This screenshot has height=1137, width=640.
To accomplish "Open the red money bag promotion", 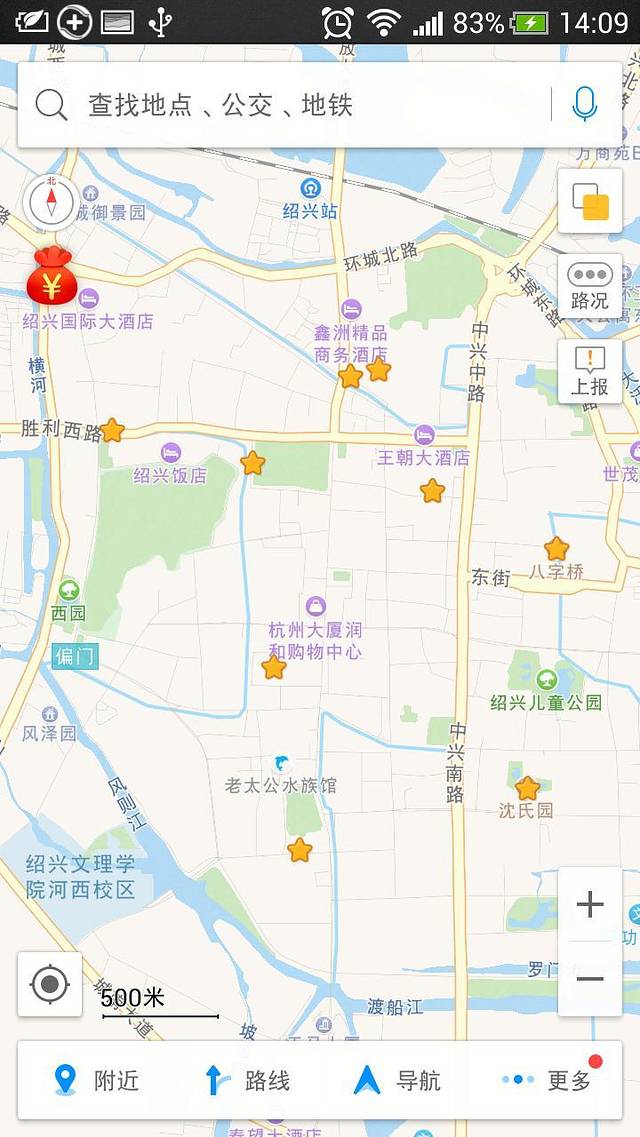I will coord(52,275).
